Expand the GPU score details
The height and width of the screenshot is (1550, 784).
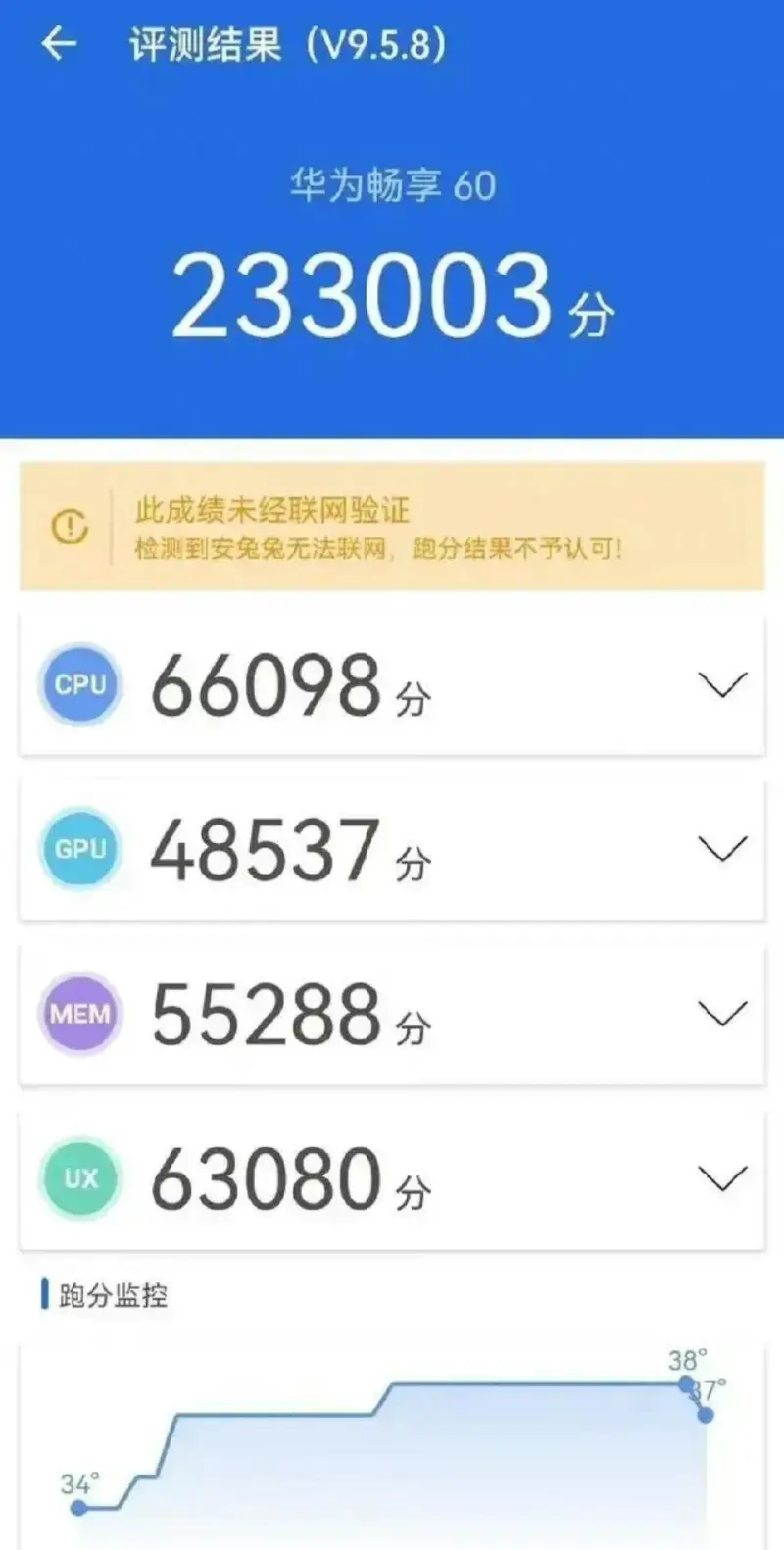pyautogui.click(x=722, y=848)
